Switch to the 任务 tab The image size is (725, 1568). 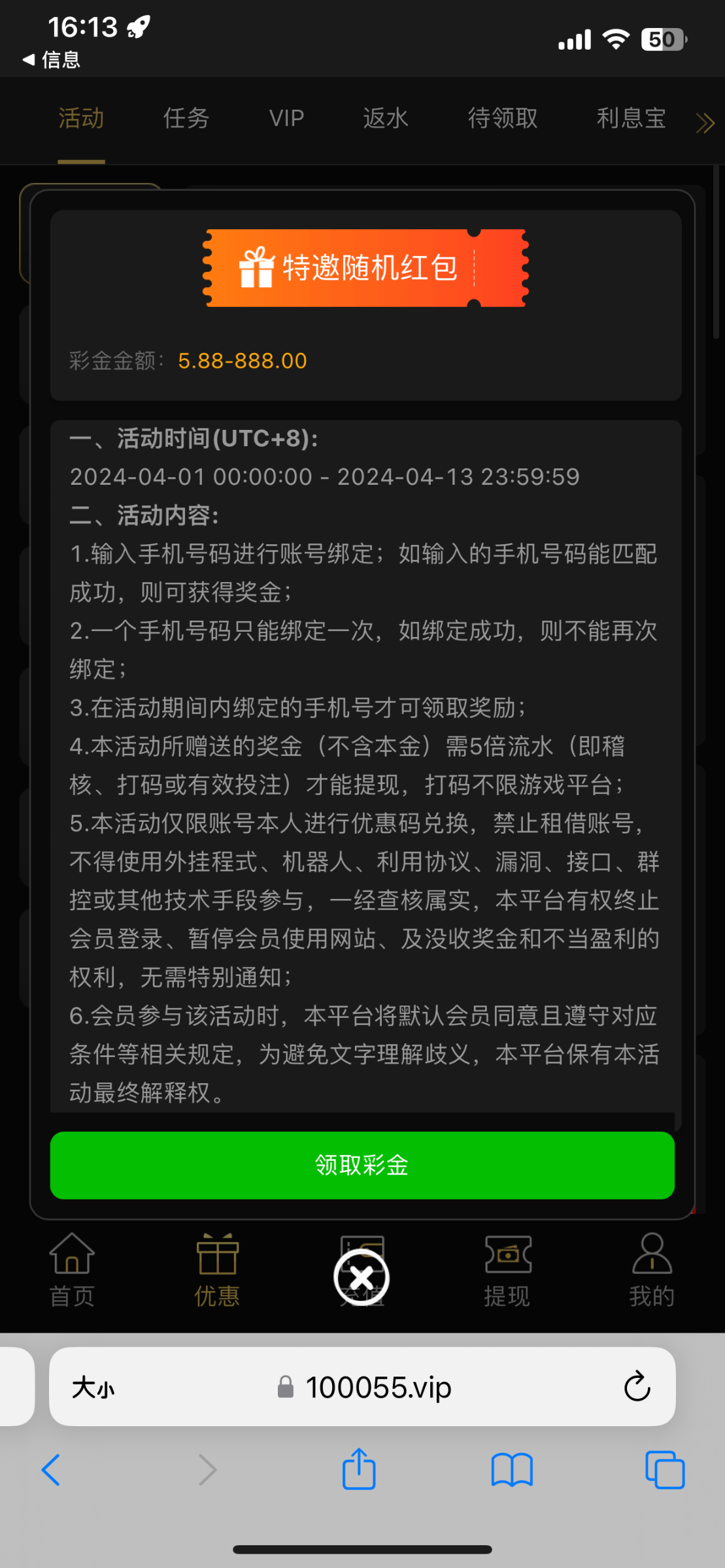186,118
